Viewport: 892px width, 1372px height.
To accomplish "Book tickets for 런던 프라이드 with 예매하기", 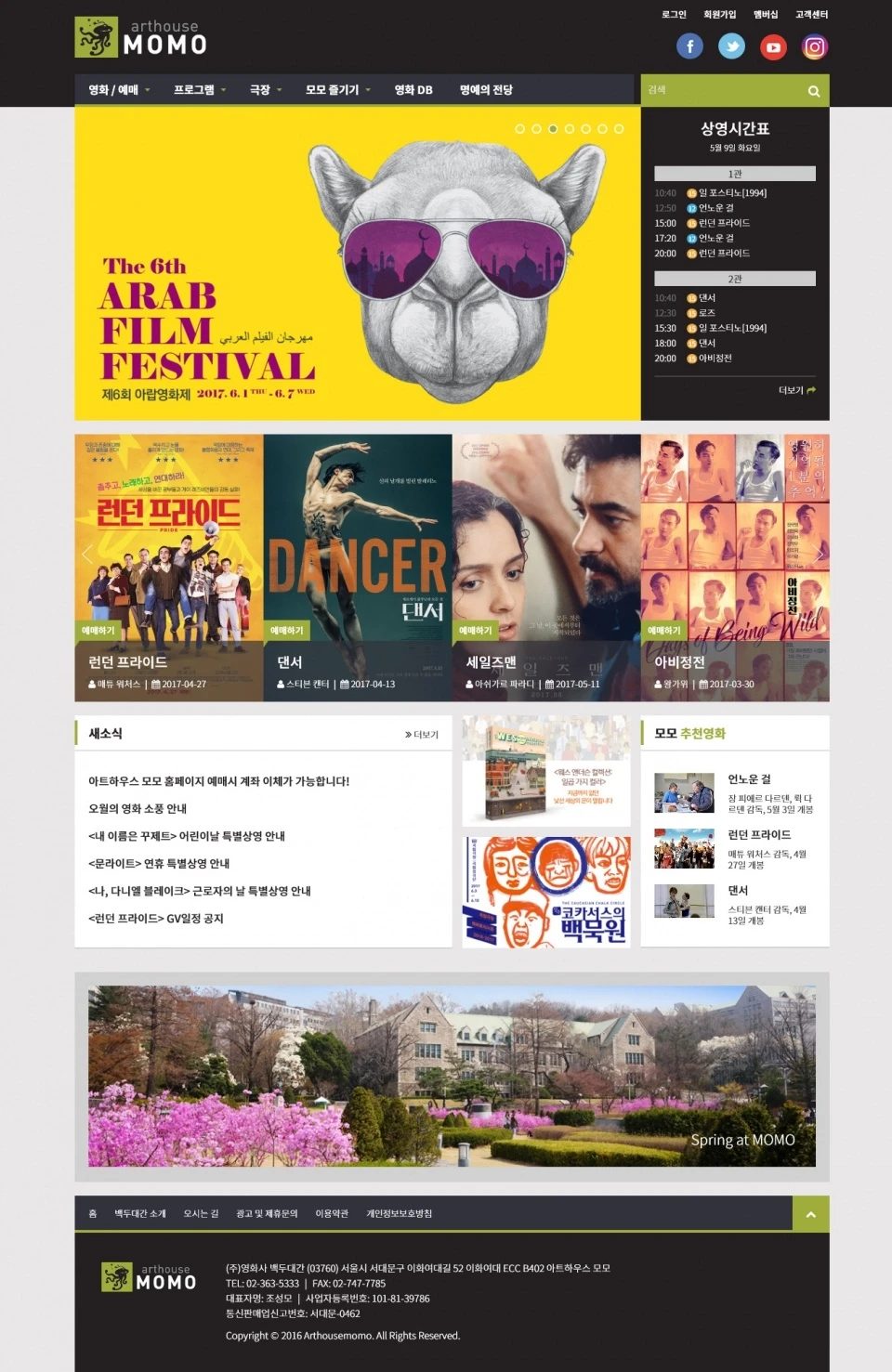I will (x=98, y=631).
